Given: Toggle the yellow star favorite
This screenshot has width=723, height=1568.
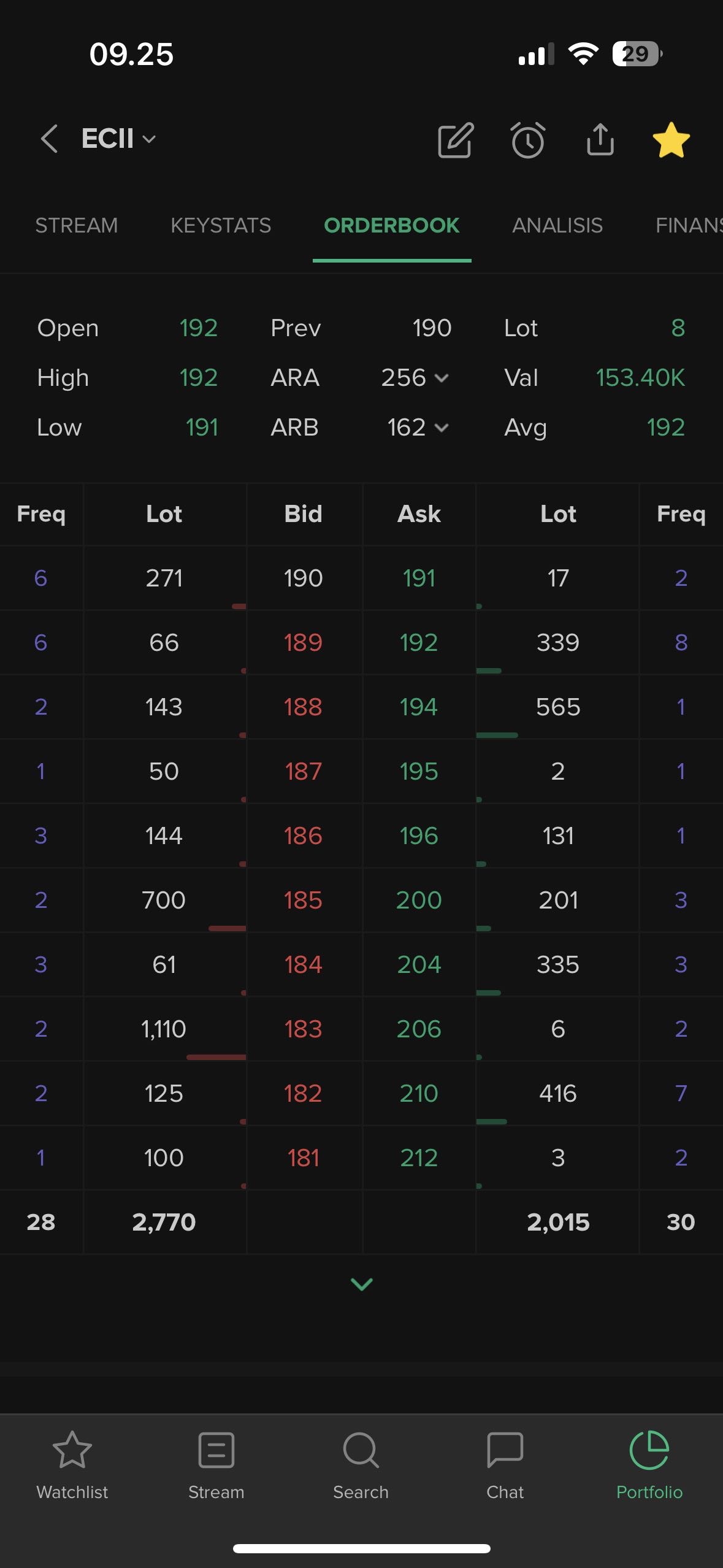Looking at the screenshot, I should click(671, 140).
